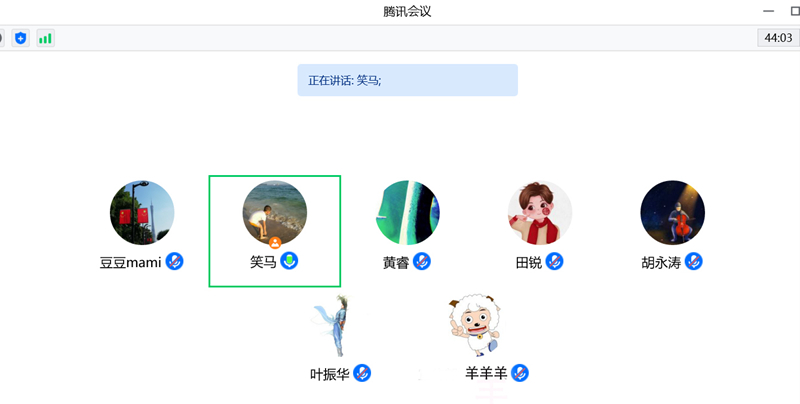
Task: Select participant 黄睿's avatar
Action: tap(407, 213)
